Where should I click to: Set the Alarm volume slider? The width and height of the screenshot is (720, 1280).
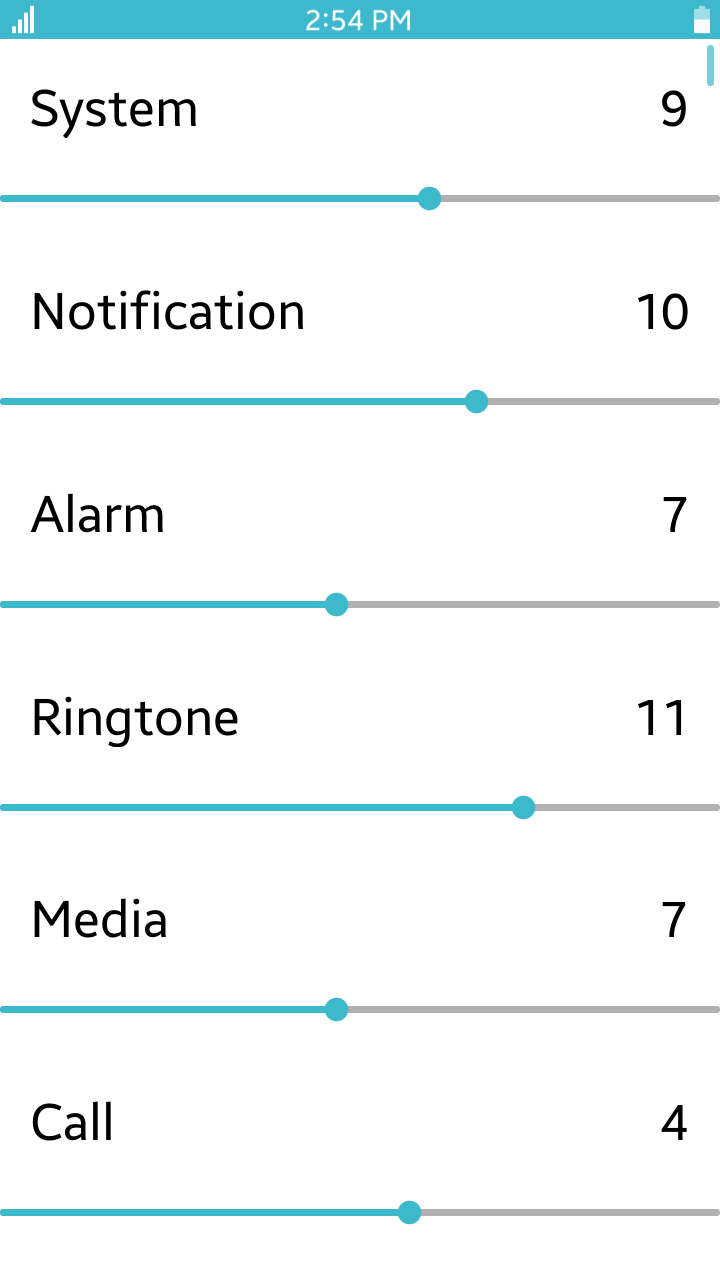[336, 604]
